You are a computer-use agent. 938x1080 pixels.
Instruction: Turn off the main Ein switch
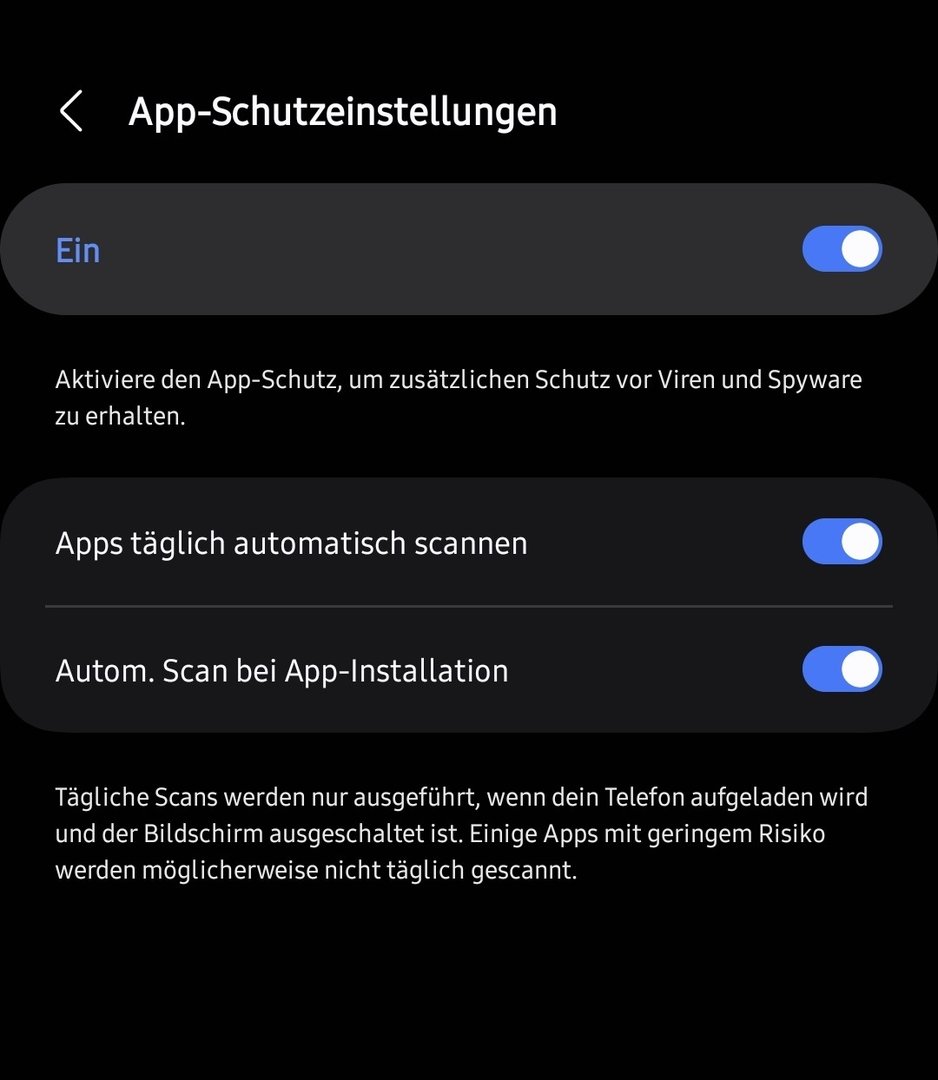click(x=841, y=249)
